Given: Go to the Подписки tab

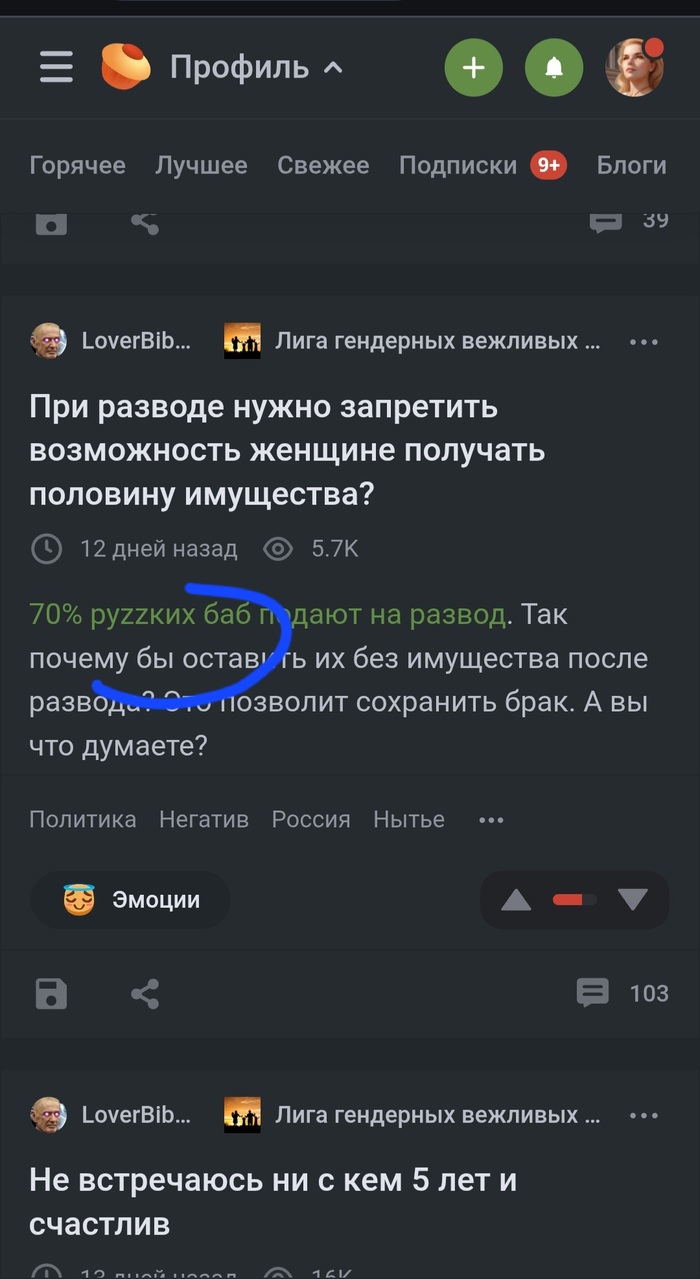Looking at the screenshot, I should coord(457,166).
